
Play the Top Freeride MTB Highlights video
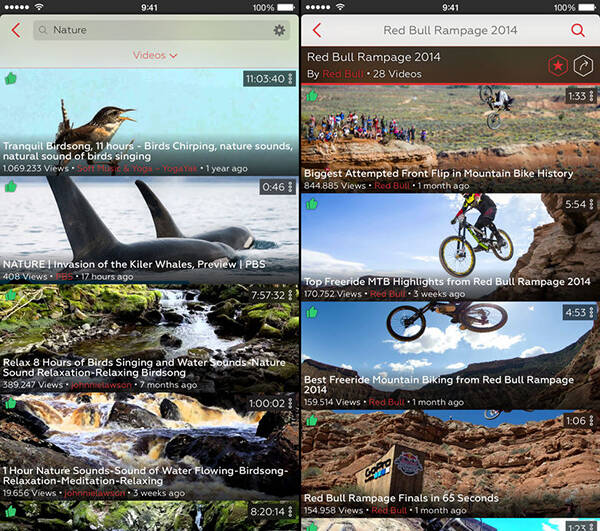click(x=450, y=245)
